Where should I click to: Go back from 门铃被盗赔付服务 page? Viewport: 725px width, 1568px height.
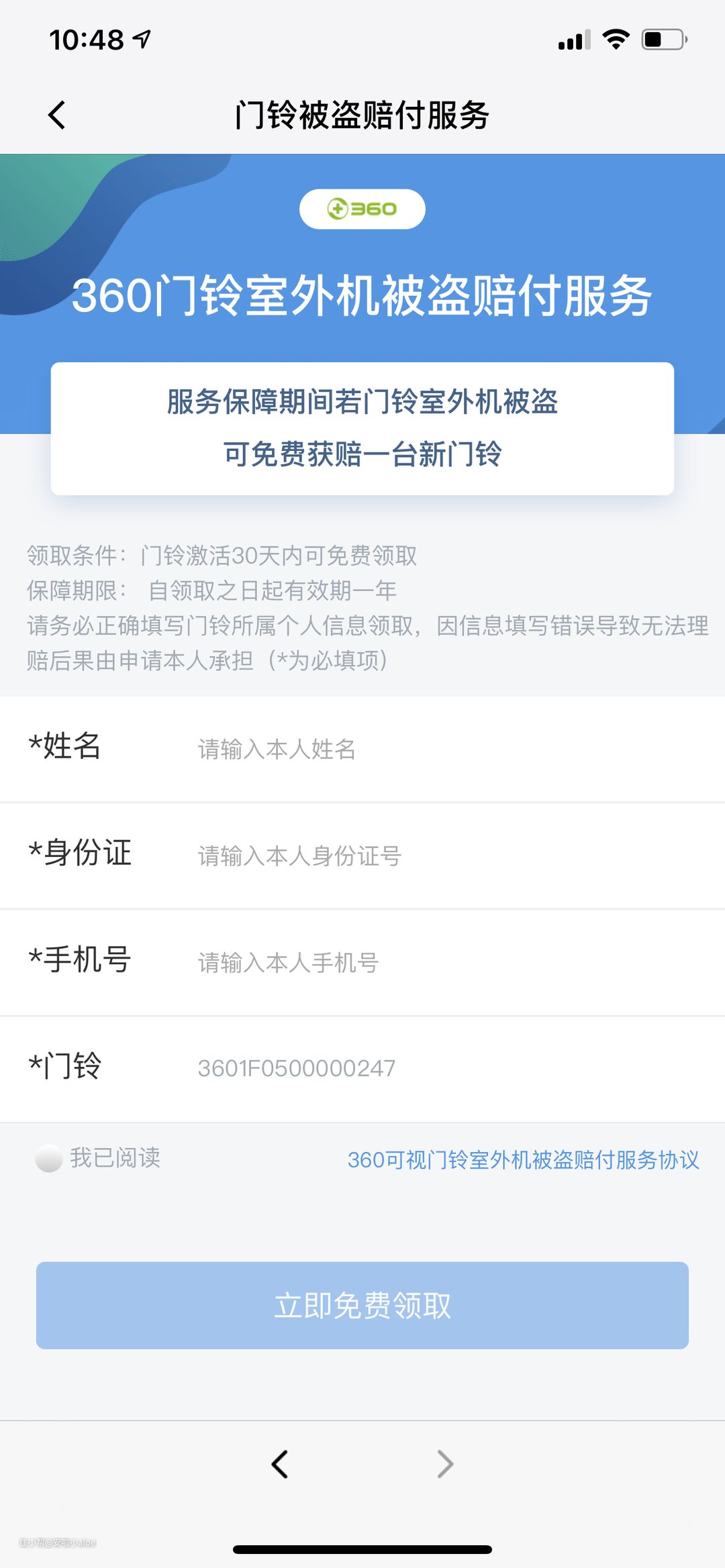click(58, 115)
